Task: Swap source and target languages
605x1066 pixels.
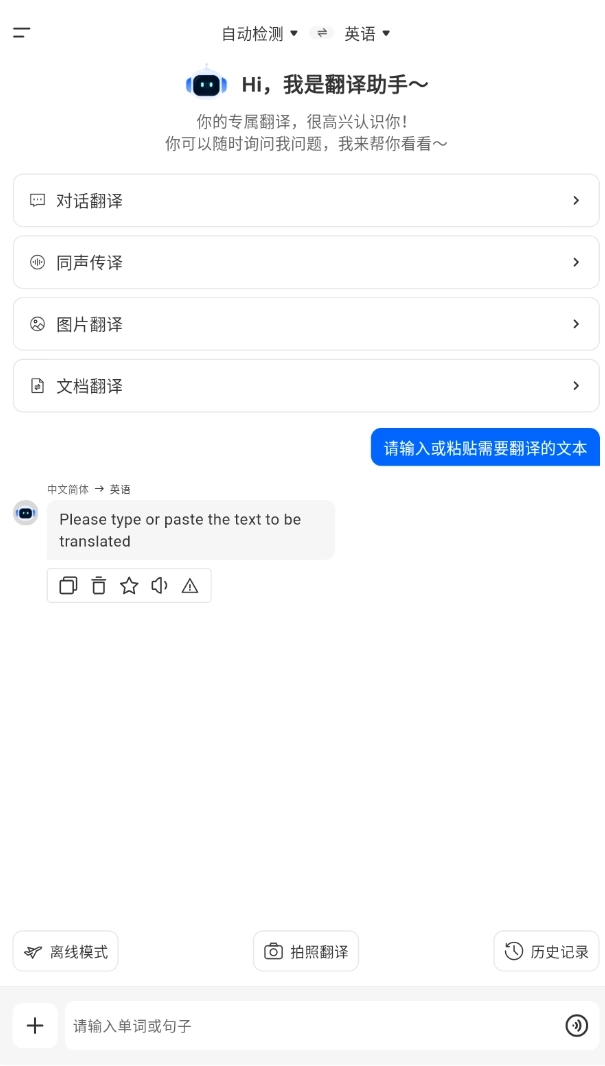Action: point(322,33)
